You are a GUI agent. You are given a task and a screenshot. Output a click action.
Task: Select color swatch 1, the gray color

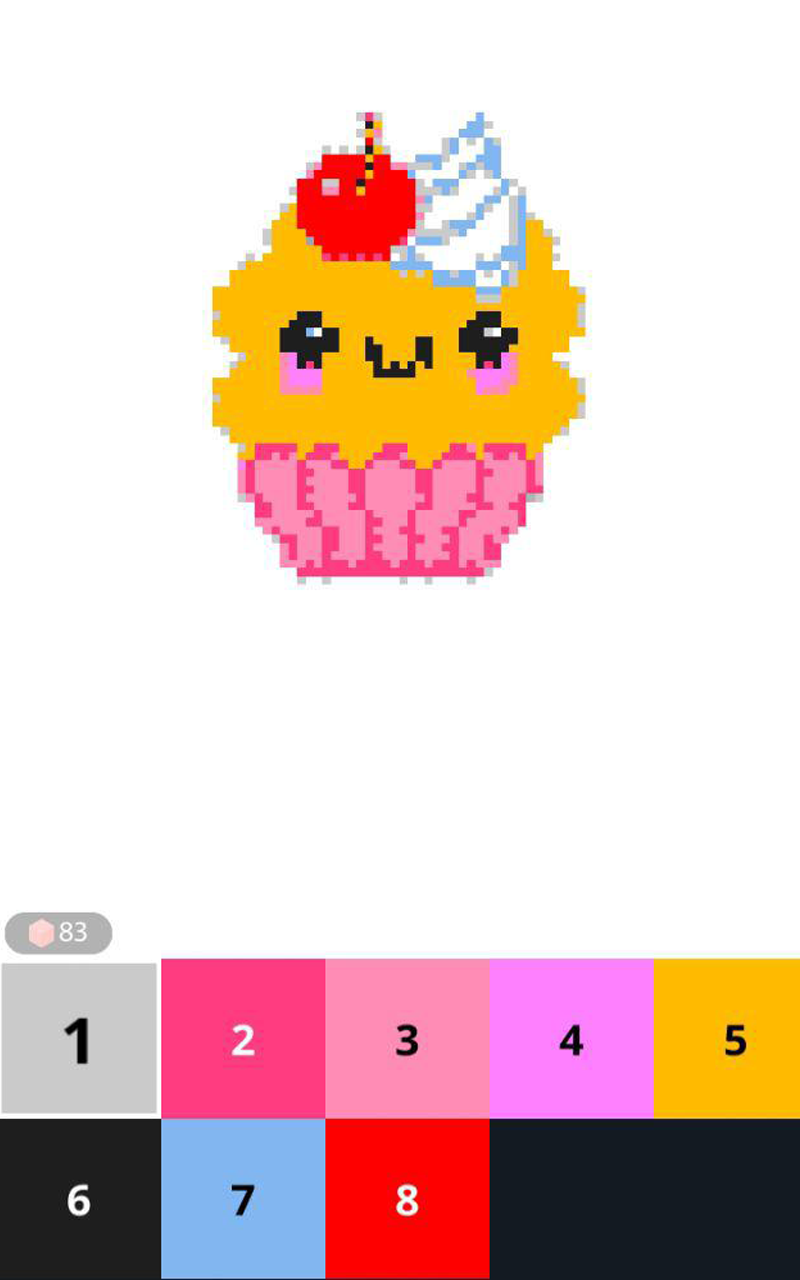point(78,1040)
